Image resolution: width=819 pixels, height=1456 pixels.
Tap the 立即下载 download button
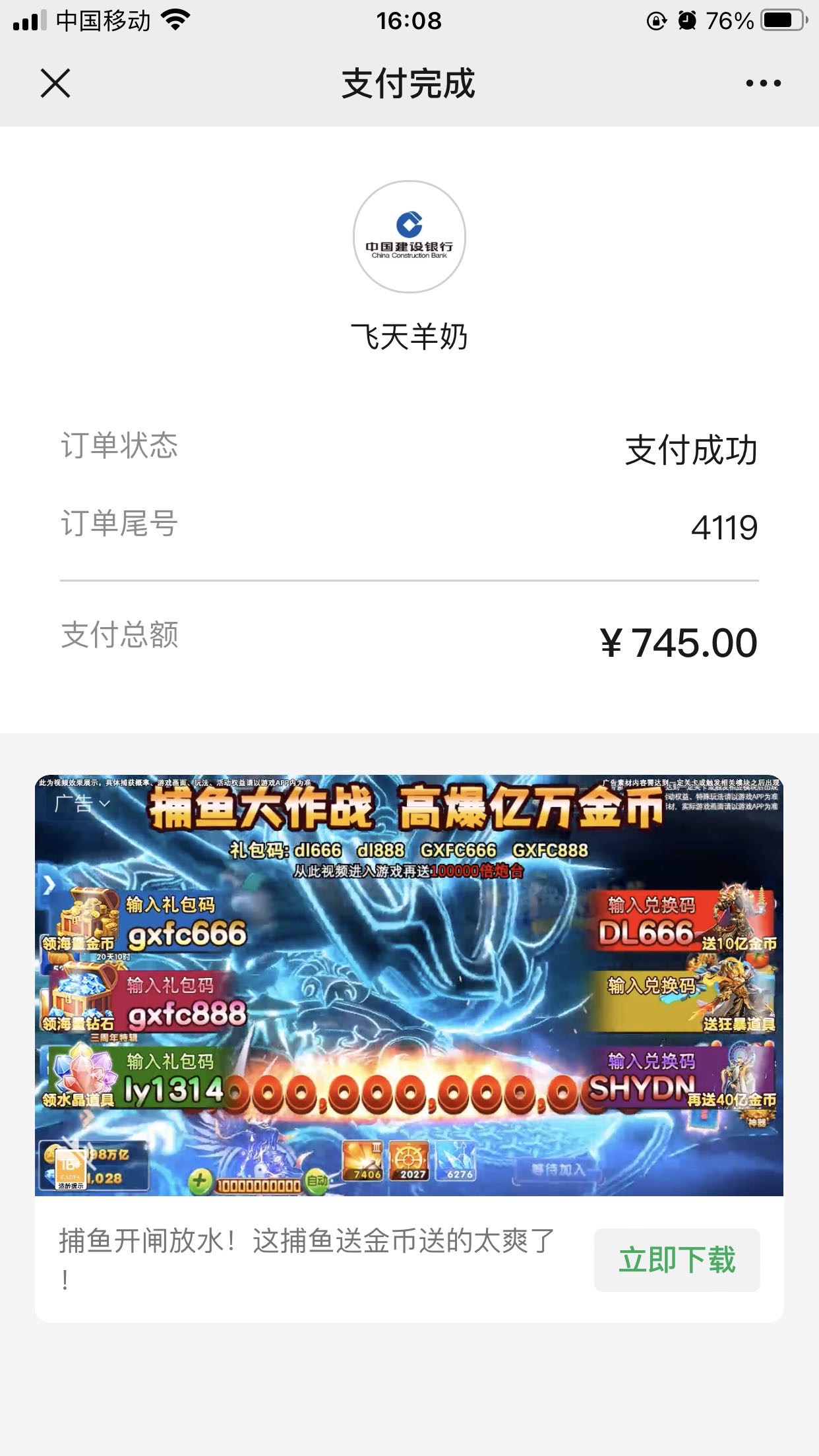677,1259
